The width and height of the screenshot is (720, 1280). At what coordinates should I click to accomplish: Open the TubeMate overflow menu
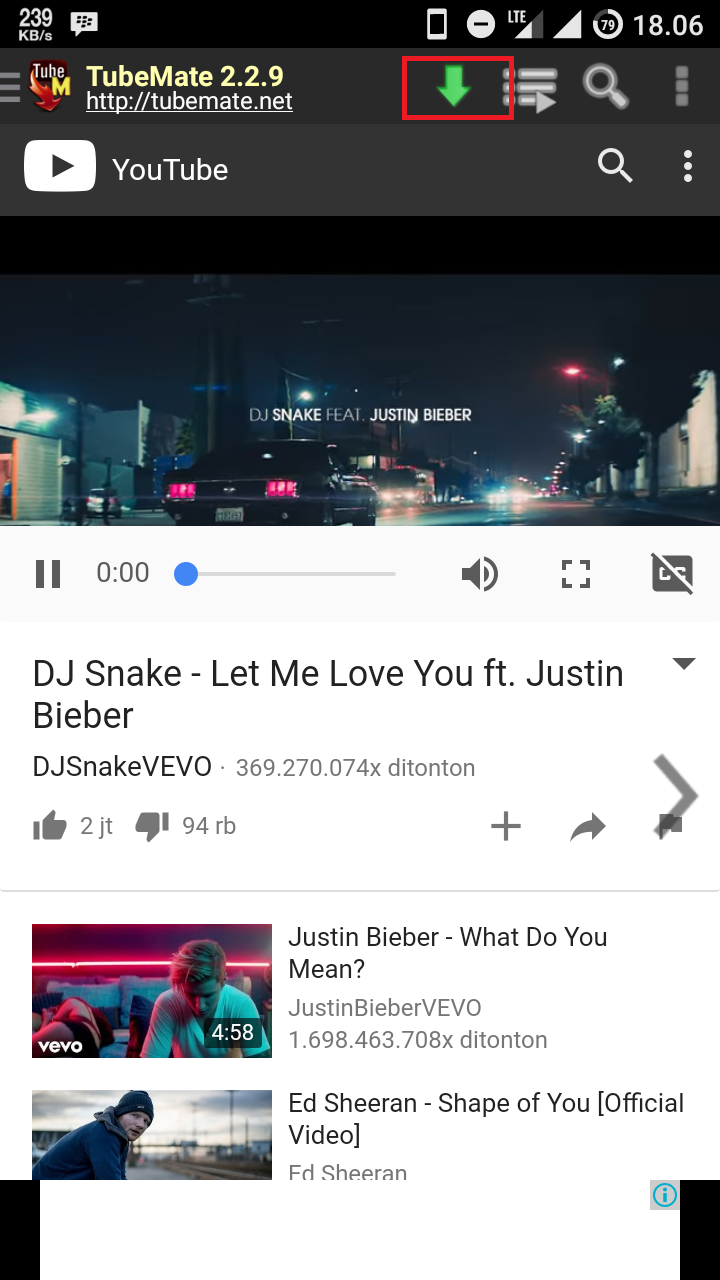point(682,87)
